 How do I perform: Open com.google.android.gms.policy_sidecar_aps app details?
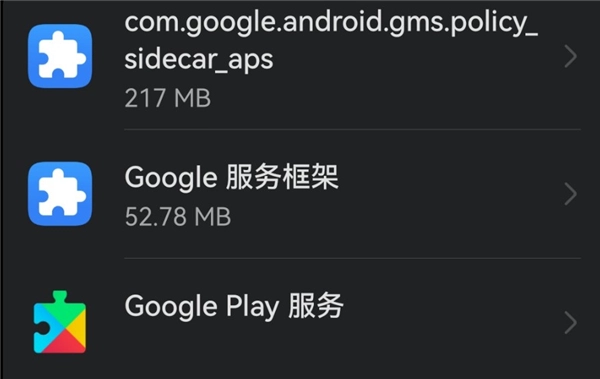point(300,59)
